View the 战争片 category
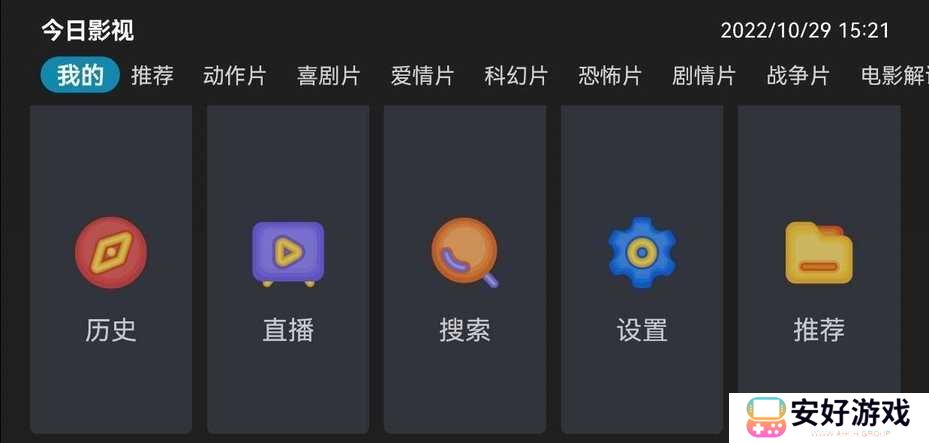The height and width of the screenshot is (443, 929). pyautogui.click(x=798, y=76)
